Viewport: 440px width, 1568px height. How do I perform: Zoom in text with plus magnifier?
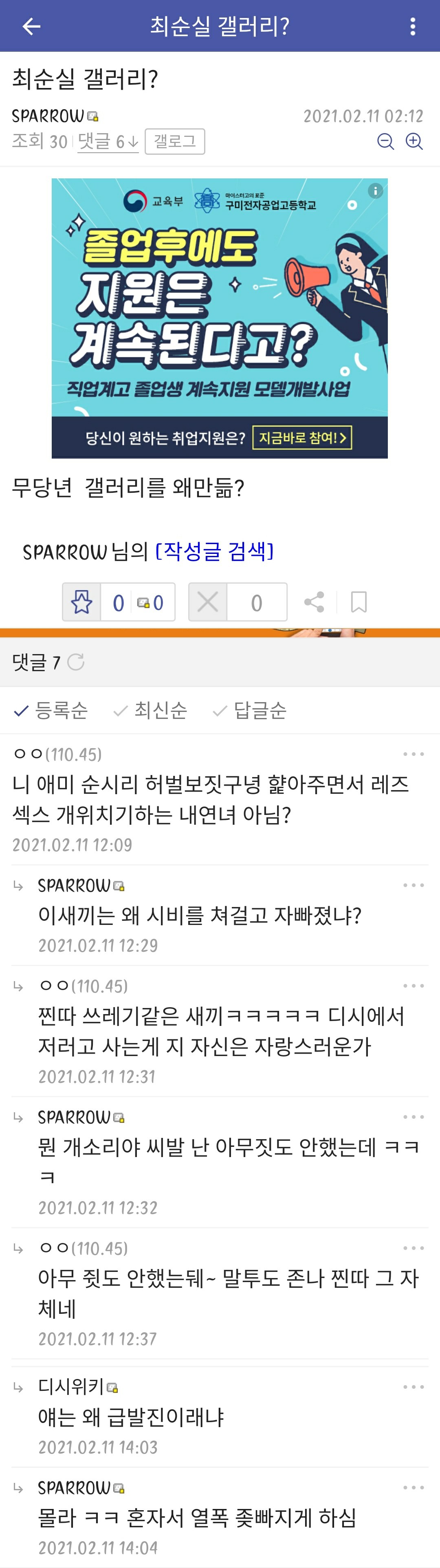414,142
